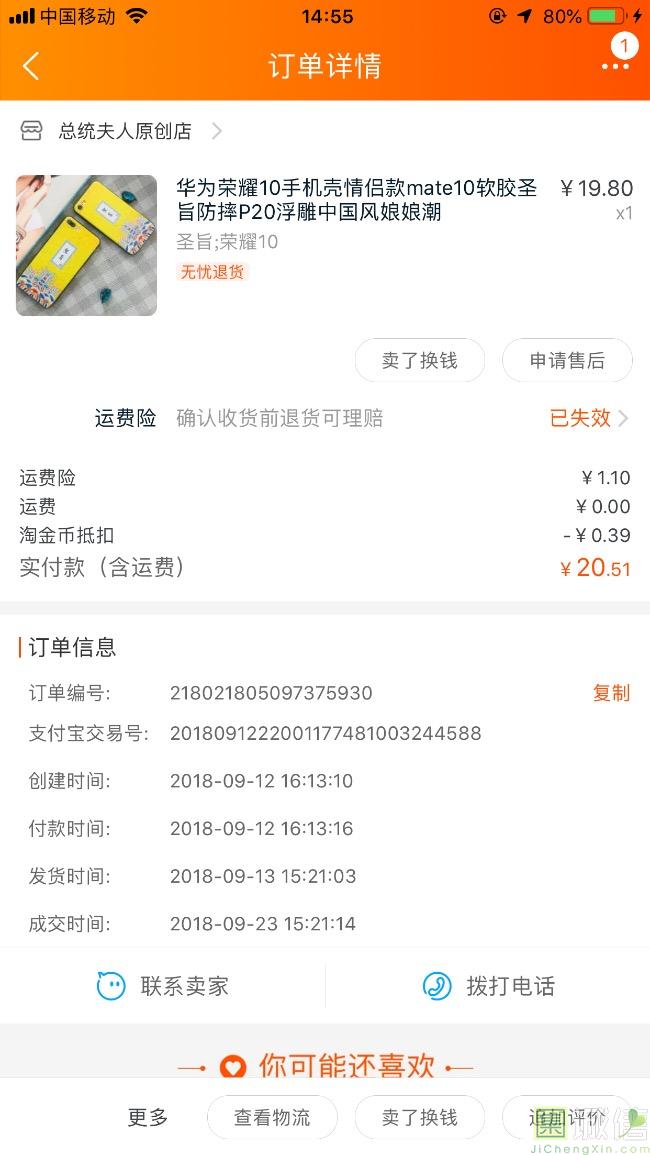This screenshot has width=650, height=1155.
Task: Open 更多 options at the bottom
Action: point(148,1118)
